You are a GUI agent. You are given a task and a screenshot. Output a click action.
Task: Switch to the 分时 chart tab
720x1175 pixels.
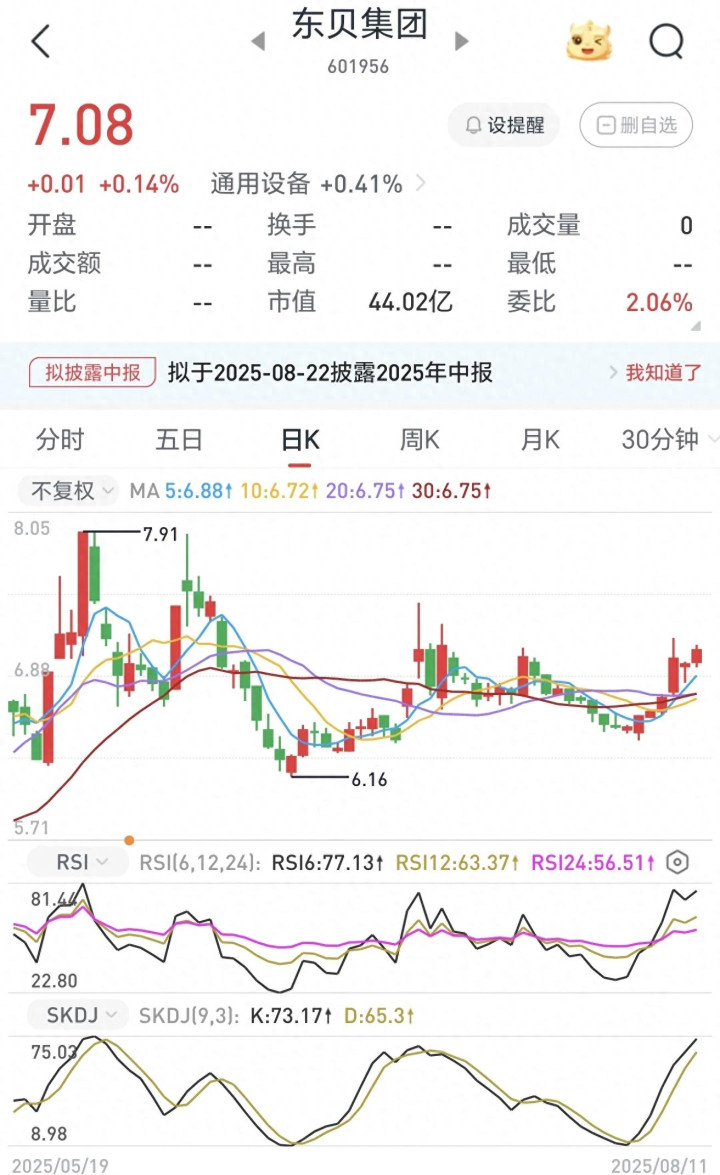click(x=60, y=440)
